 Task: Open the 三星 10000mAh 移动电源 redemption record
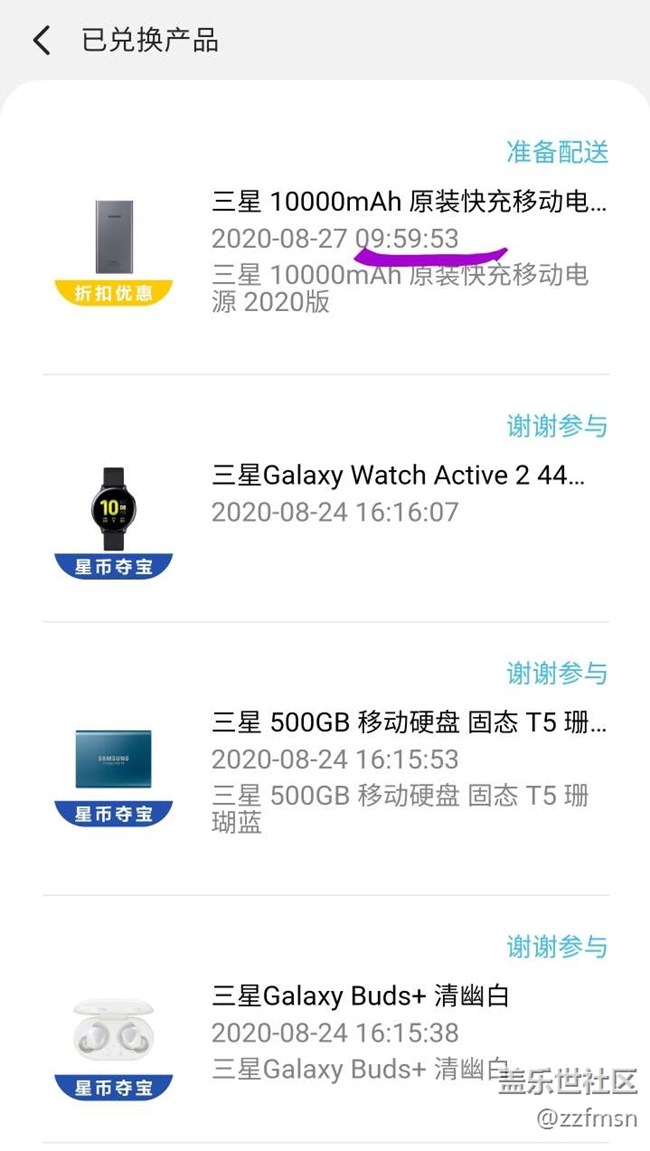point(408,203)
